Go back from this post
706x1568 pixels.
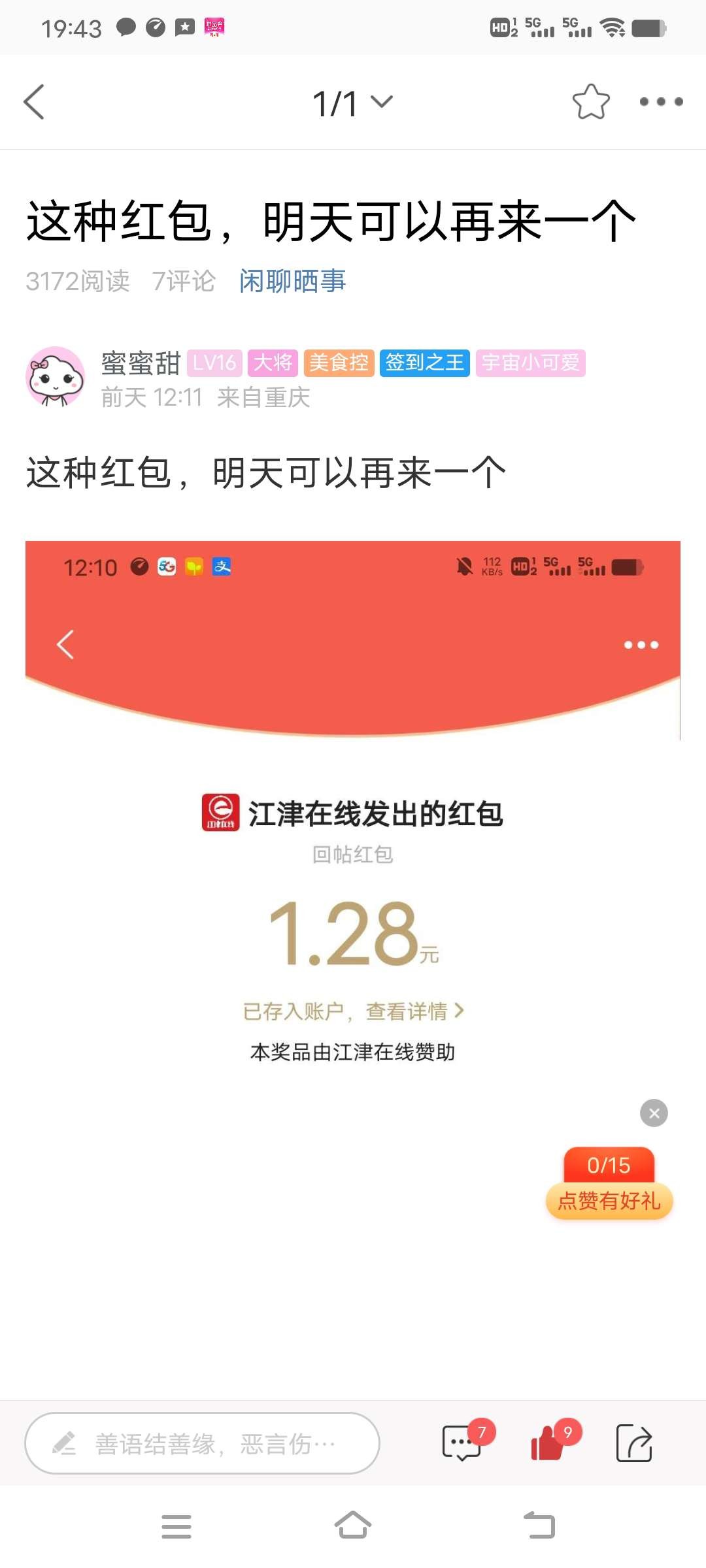34,102
